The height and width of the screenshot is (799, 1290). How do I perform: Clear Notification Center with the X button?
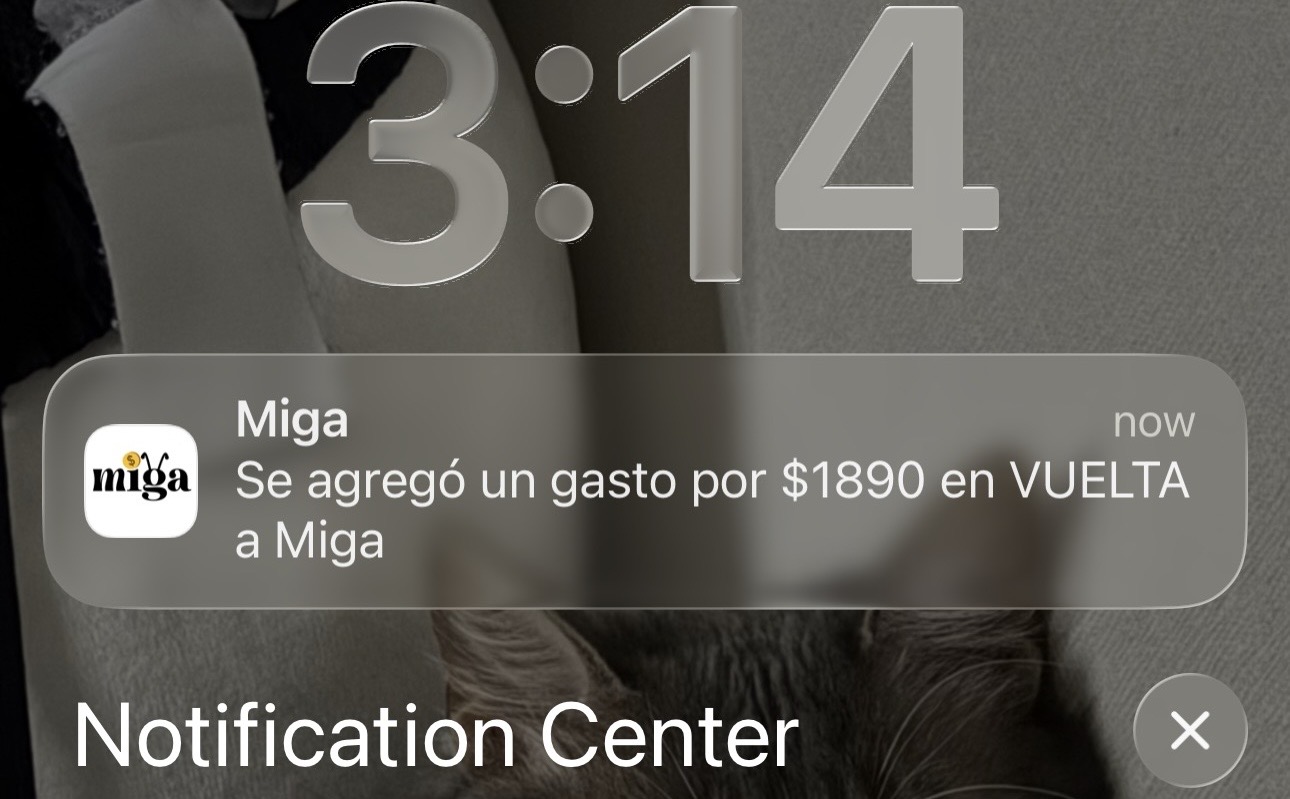(1189, 730)
